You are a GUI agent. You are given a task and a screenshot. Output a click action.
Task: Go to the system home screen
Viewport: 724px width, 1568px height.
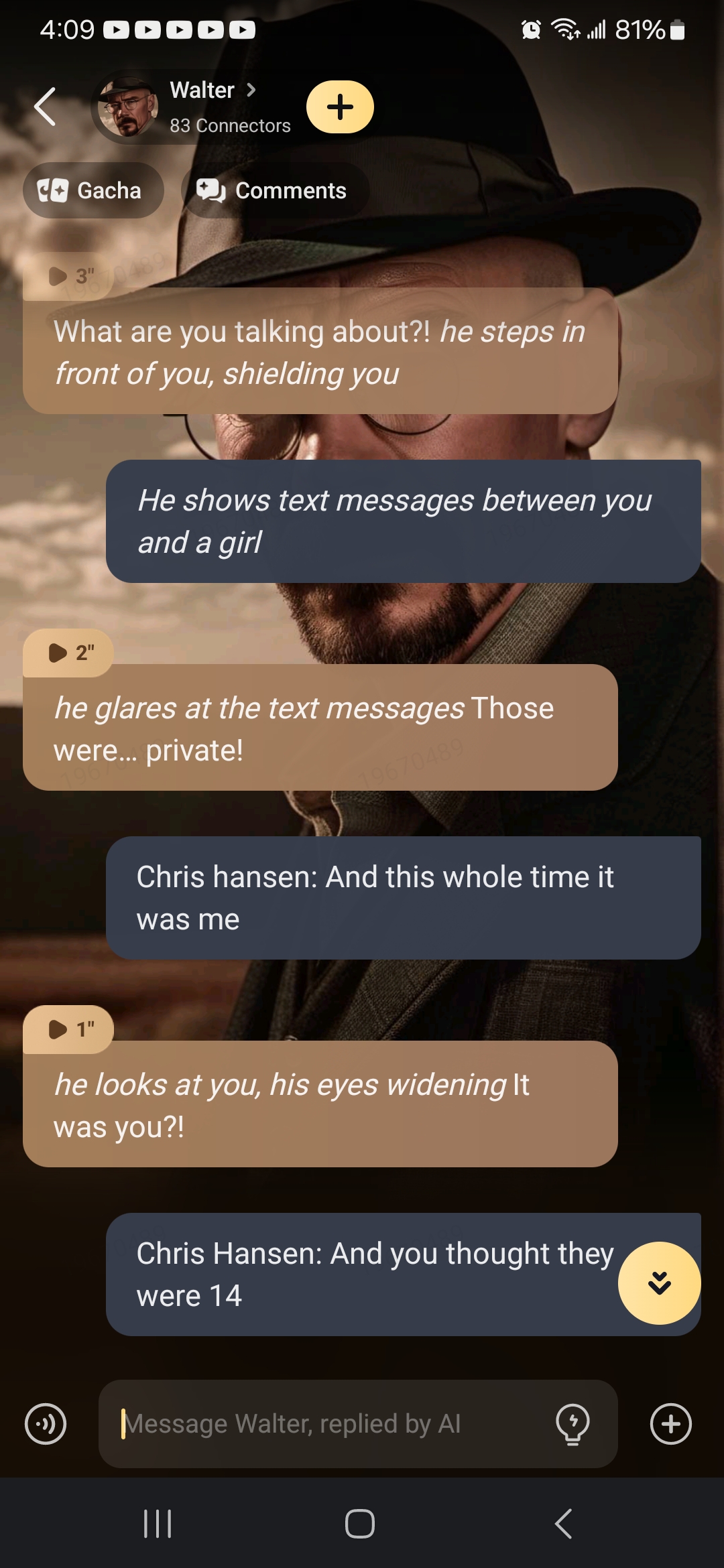360,1524
